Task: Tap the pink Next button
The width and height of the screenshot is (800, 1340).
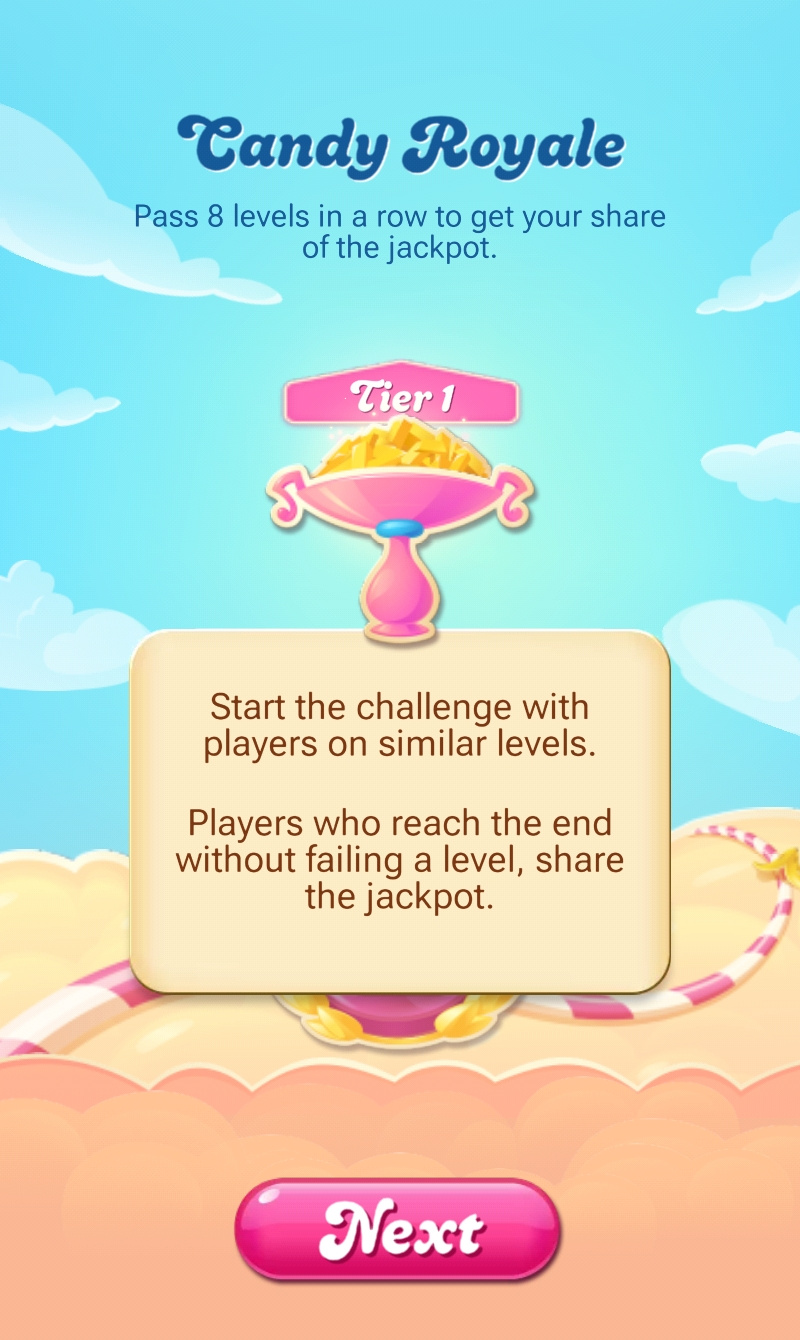Action: [x=398, y=1229]
